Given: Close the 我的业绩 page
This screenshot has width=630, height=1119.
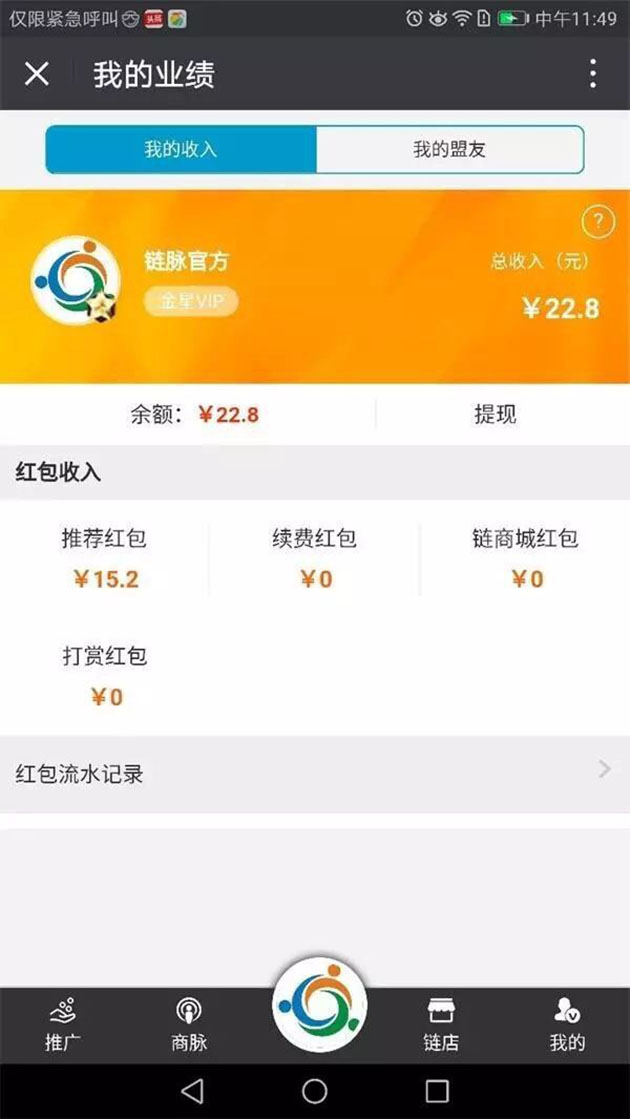Looking at the screenshot, I should pyautogui.click(x=37, y=74).
